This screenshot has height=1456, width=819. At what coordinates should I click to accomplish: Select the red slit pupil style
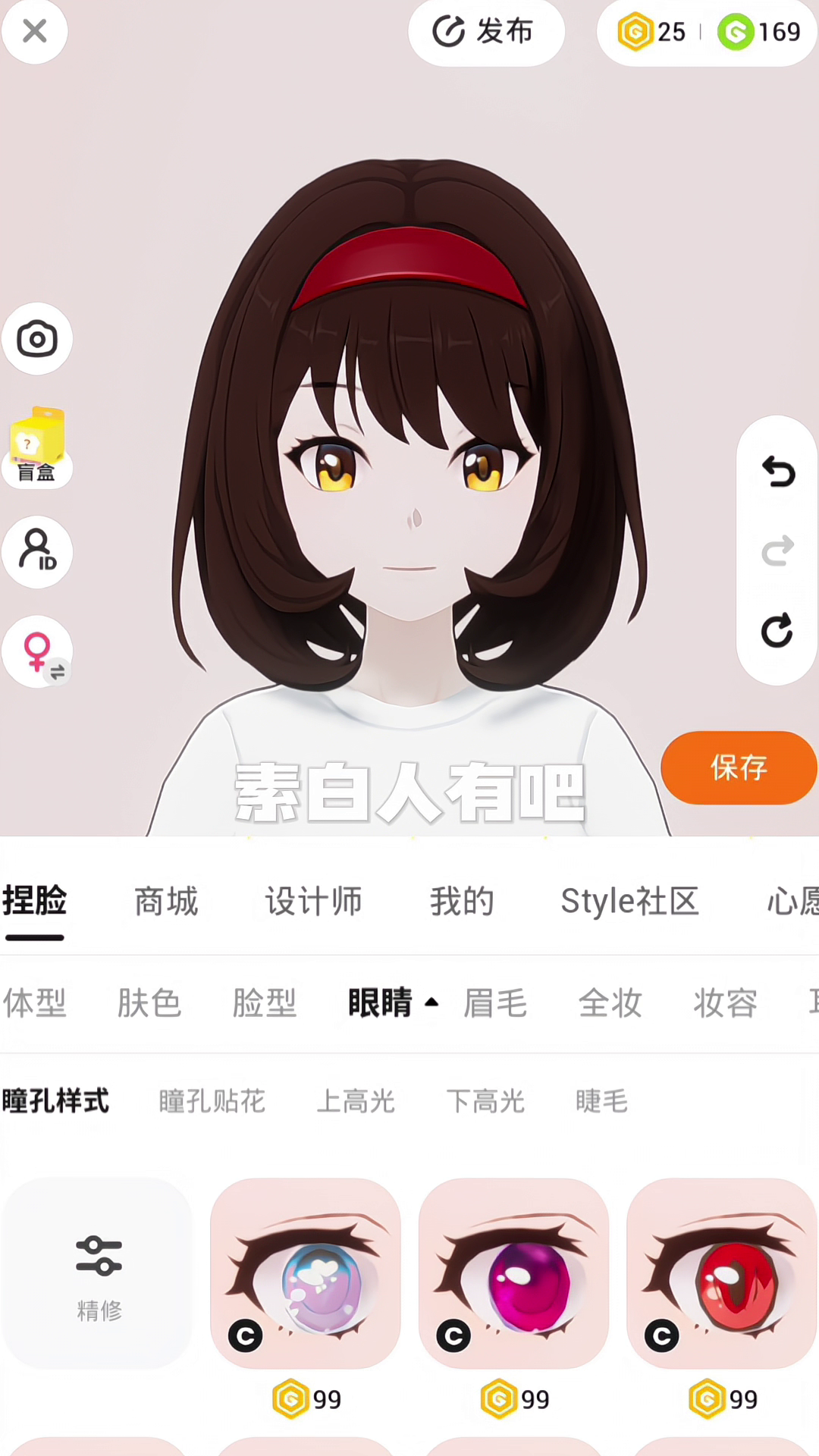tap(721, 1272)
